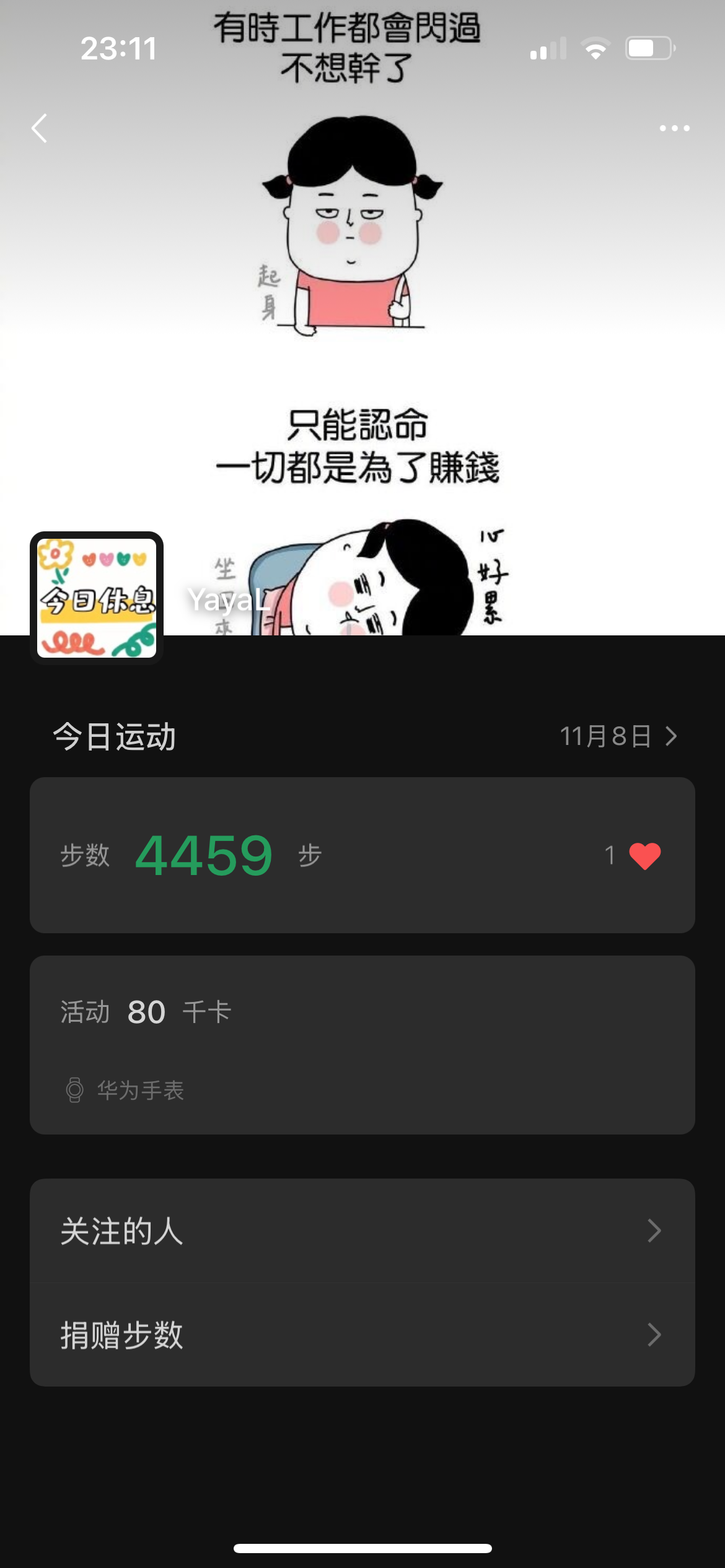Open the 捐赠步数 row
Image resolution: width=725 pixels, height=1568 pixels.
[x=362, y=1335]
